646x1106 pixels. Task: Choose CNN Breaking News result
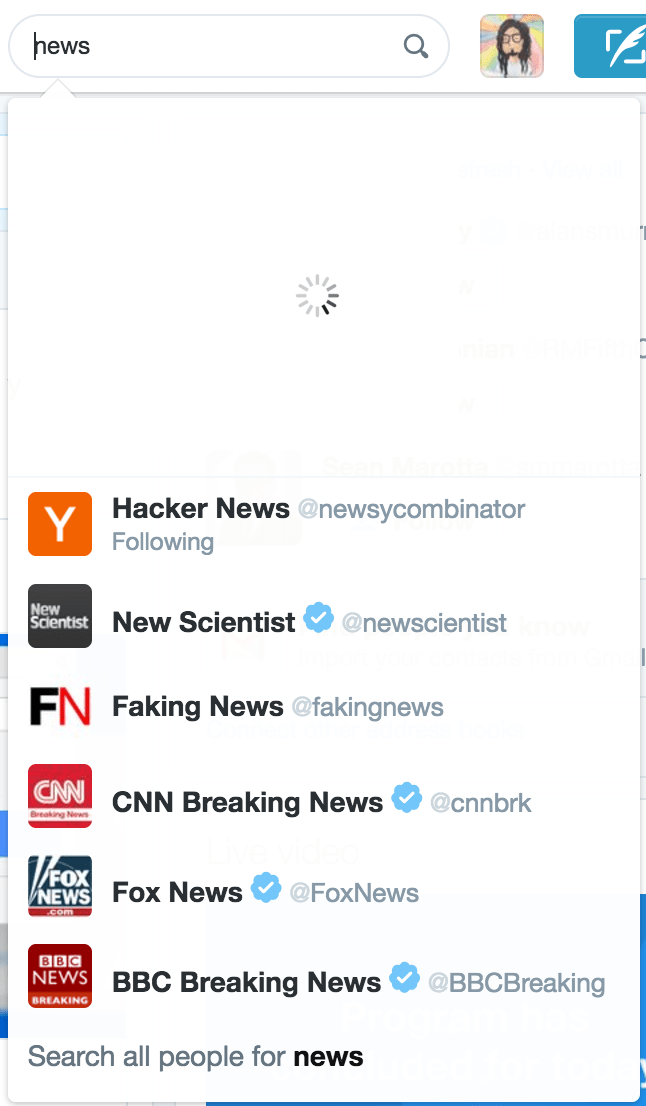point(324,796)
